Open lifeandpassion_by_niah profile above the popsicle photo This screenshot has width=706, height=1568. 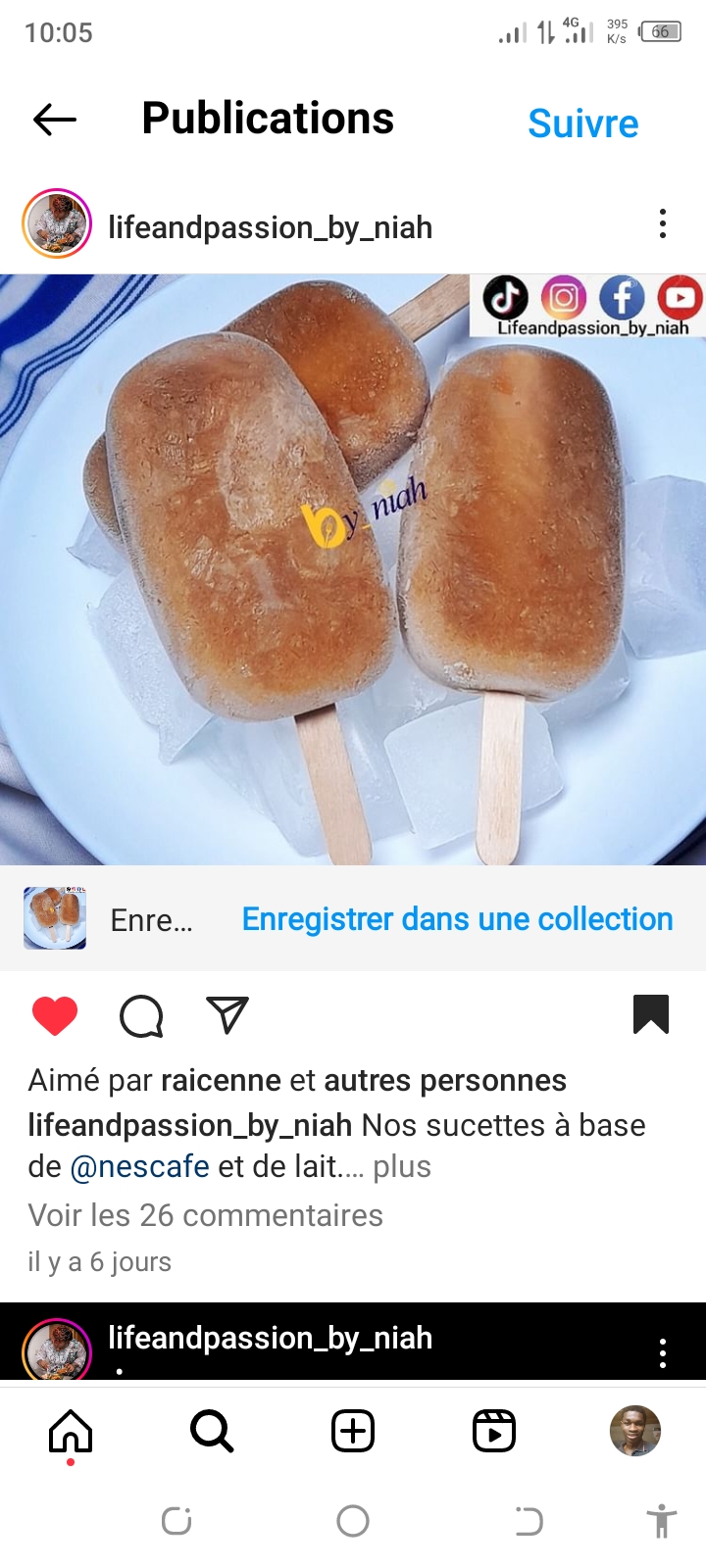tap(270, 227)
